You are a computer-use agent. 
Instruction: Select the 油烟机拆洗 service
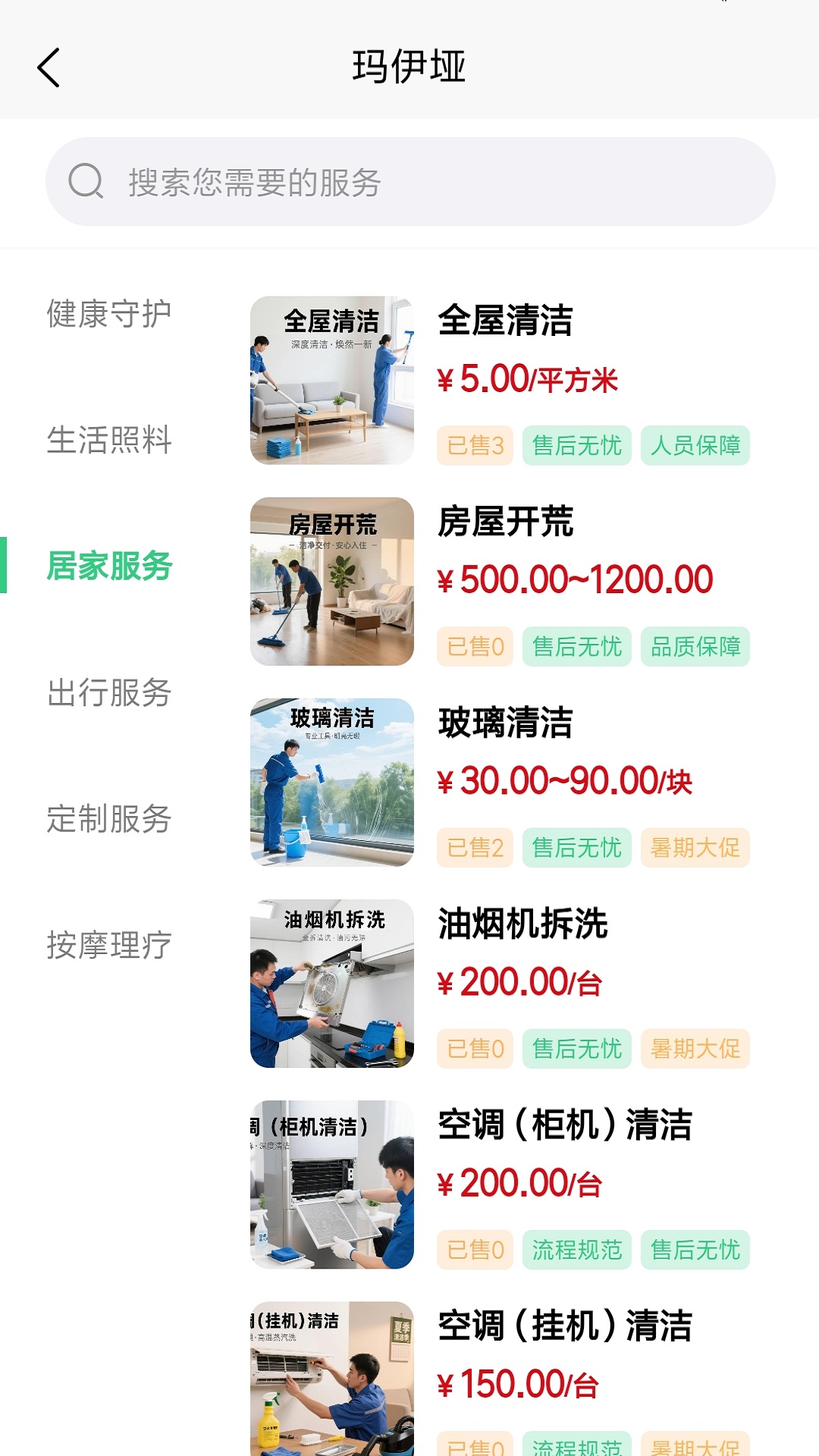coord(522,924)
